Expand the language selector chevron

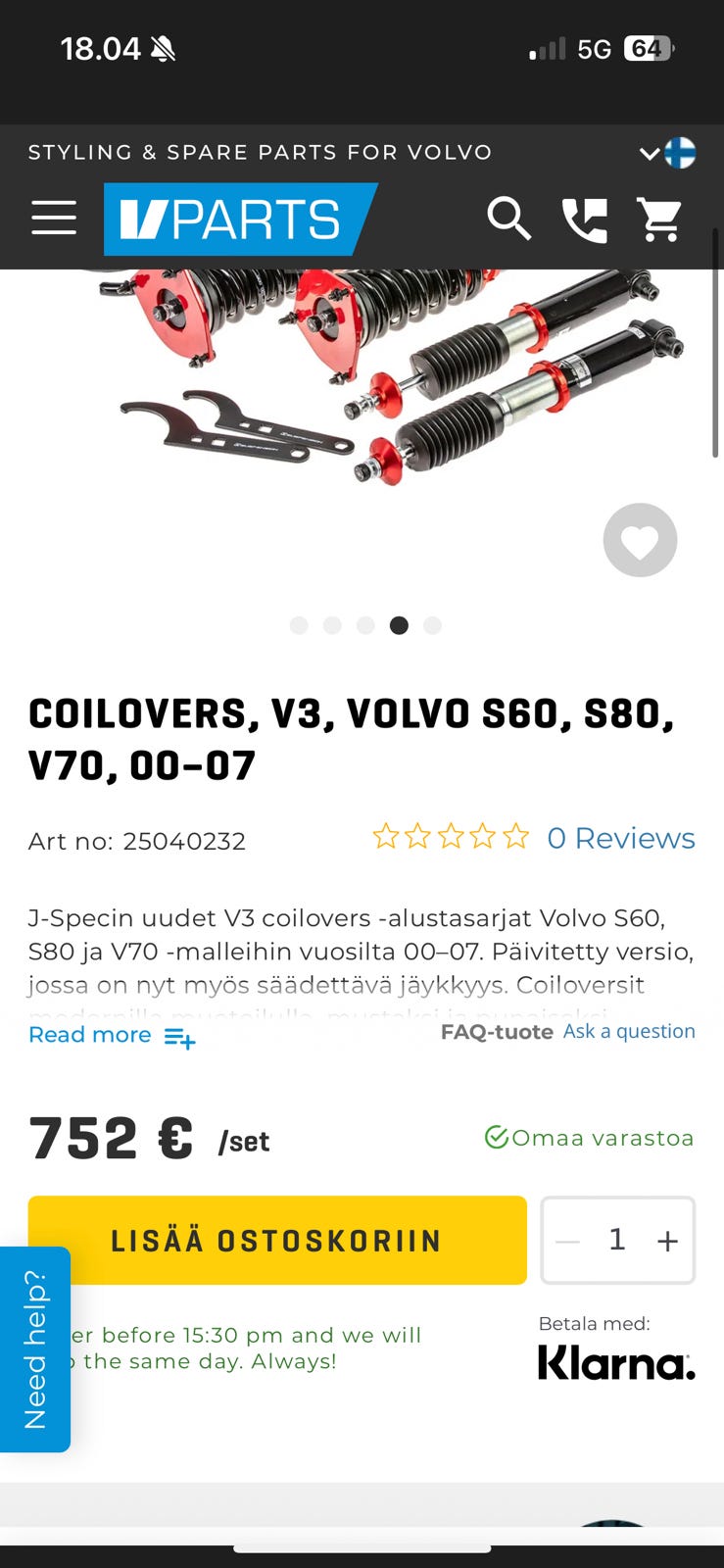click(650, 154)
